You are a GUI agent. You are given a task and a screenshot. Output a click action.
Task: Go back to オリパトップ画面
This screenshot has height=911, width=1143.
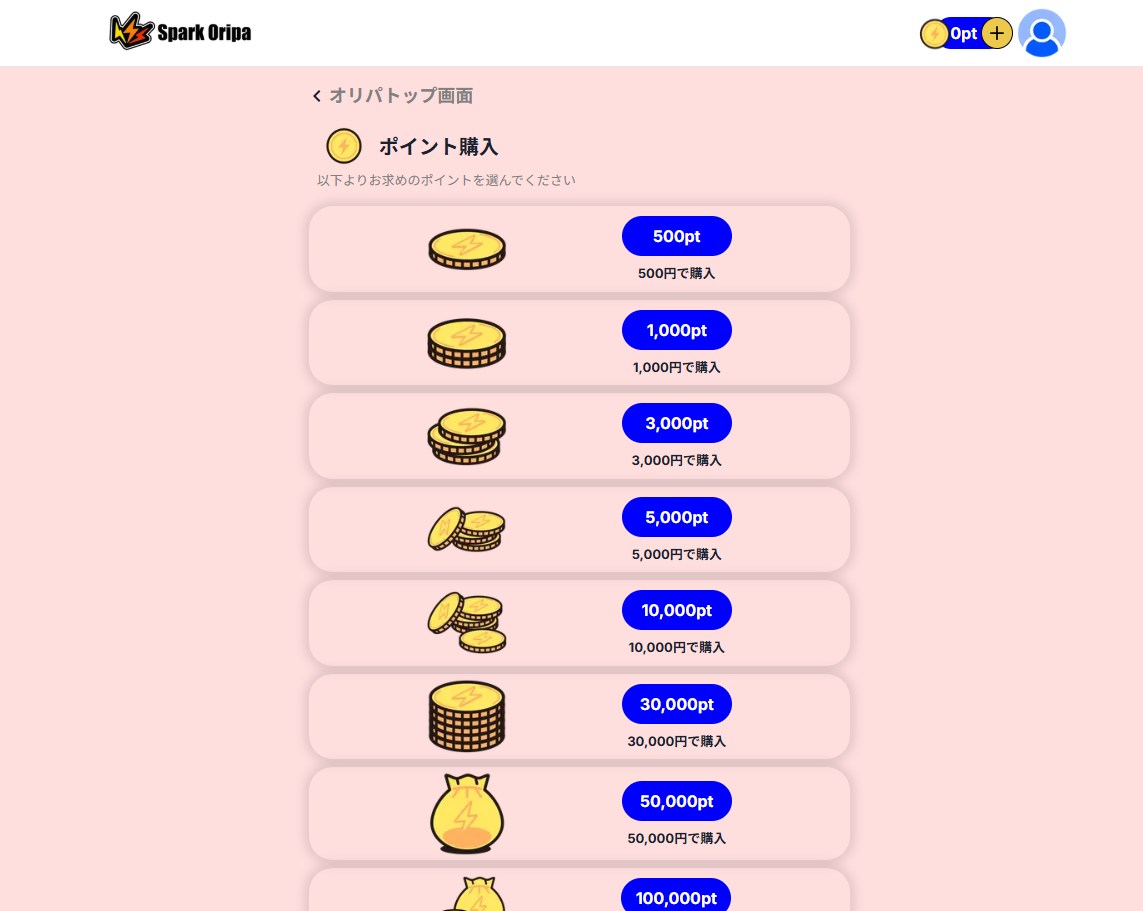pyautogui.click(x=392, y=96)
